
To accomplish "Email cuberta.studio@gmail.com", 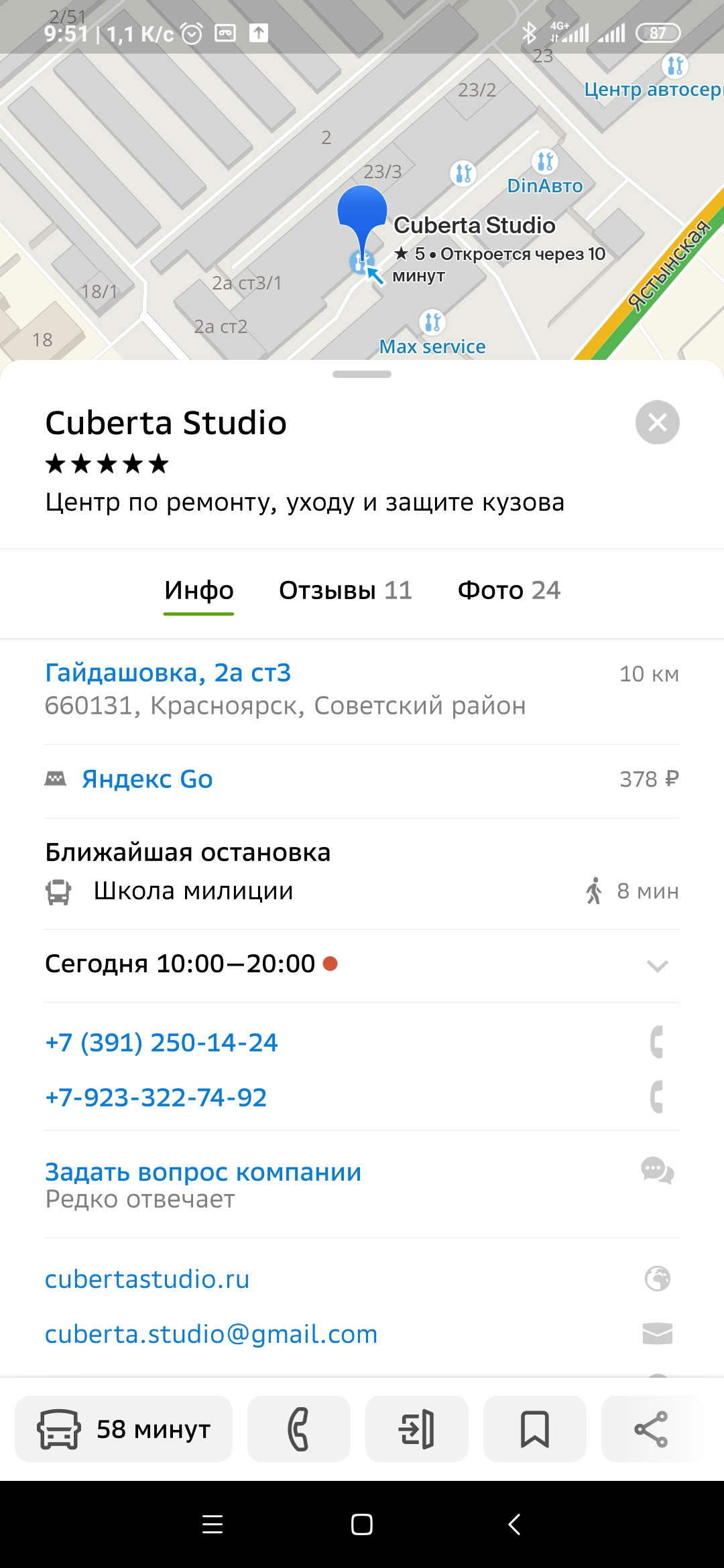I will pos(211,1334).
